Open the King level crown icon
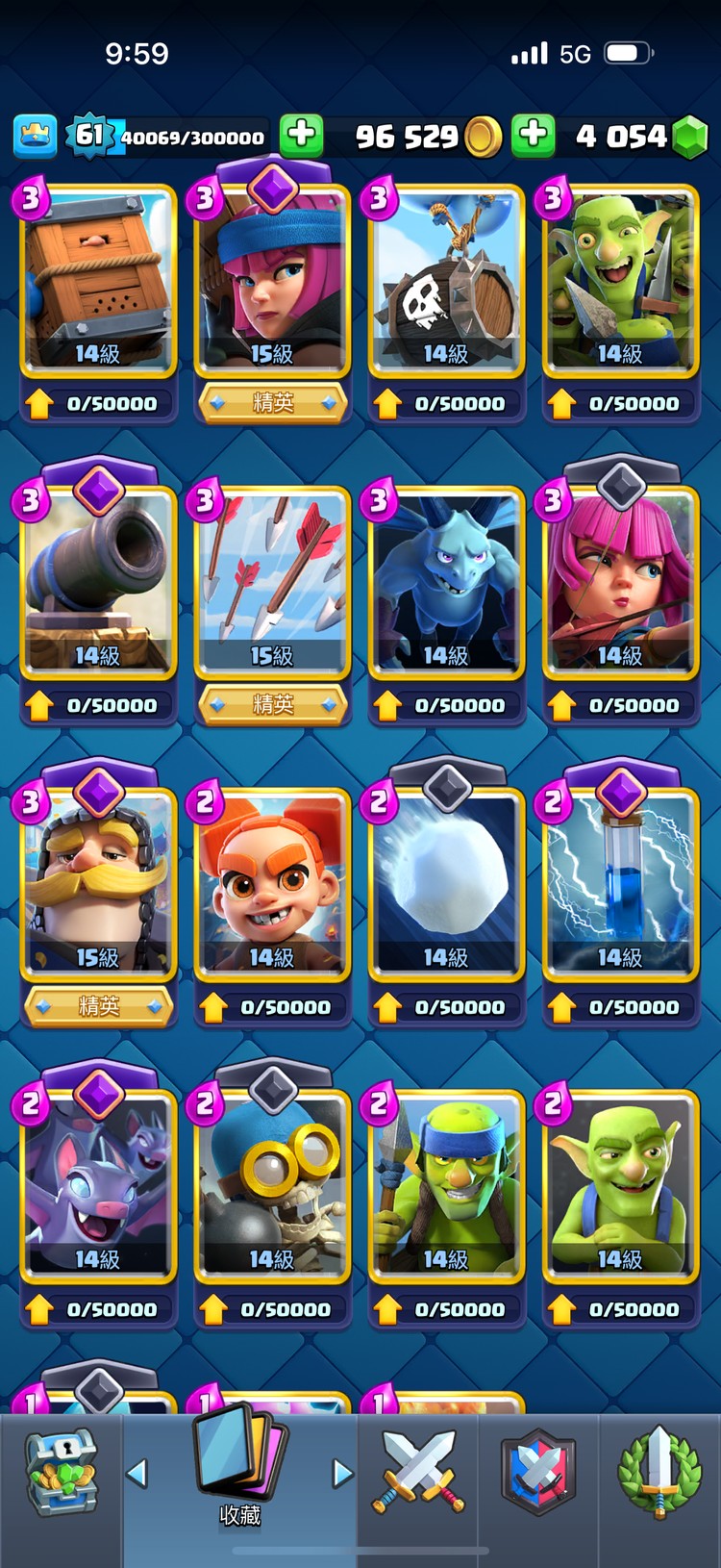The image size is (721, 1568). (35, 136)
